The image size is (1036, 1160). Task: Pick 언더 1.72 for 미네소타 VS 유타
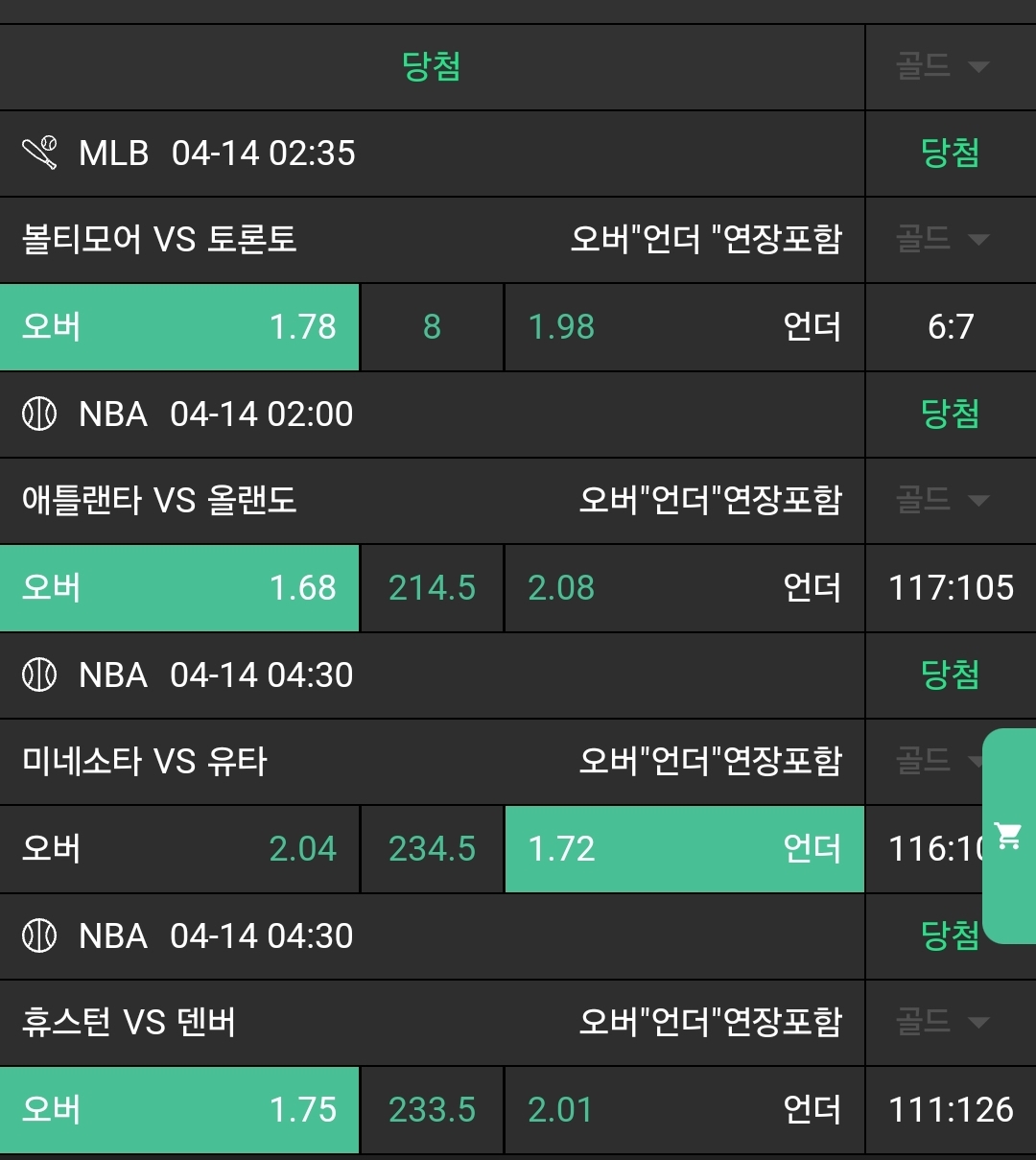[684, 849]
